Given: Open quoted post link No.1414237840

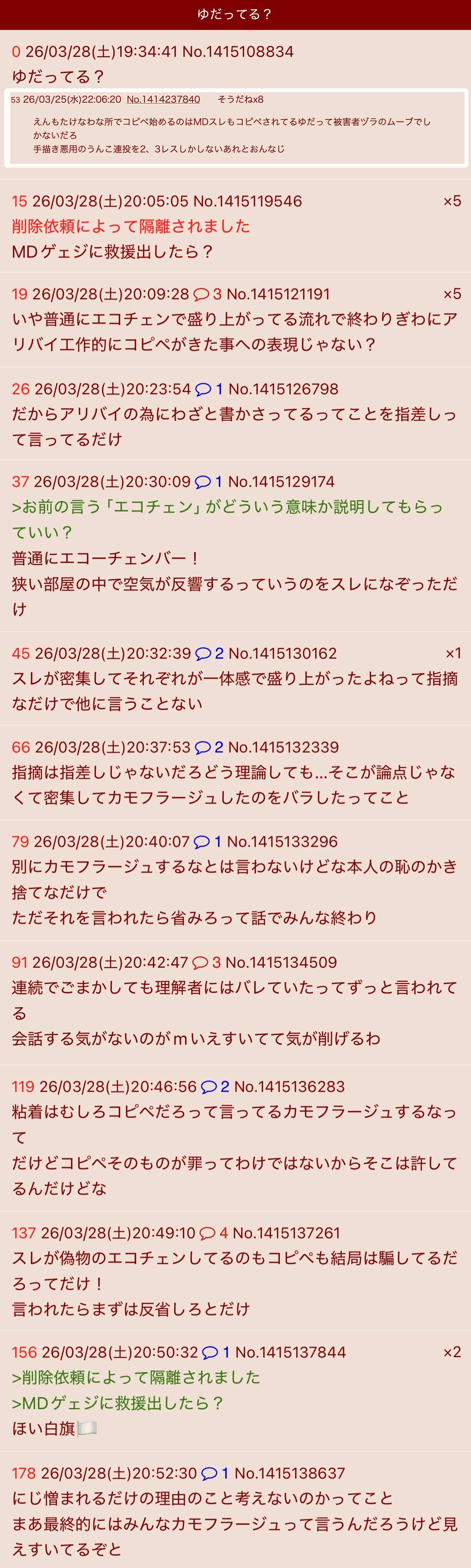Looking at the screenshot, I should pyautogui.click(x=163, y=99).
